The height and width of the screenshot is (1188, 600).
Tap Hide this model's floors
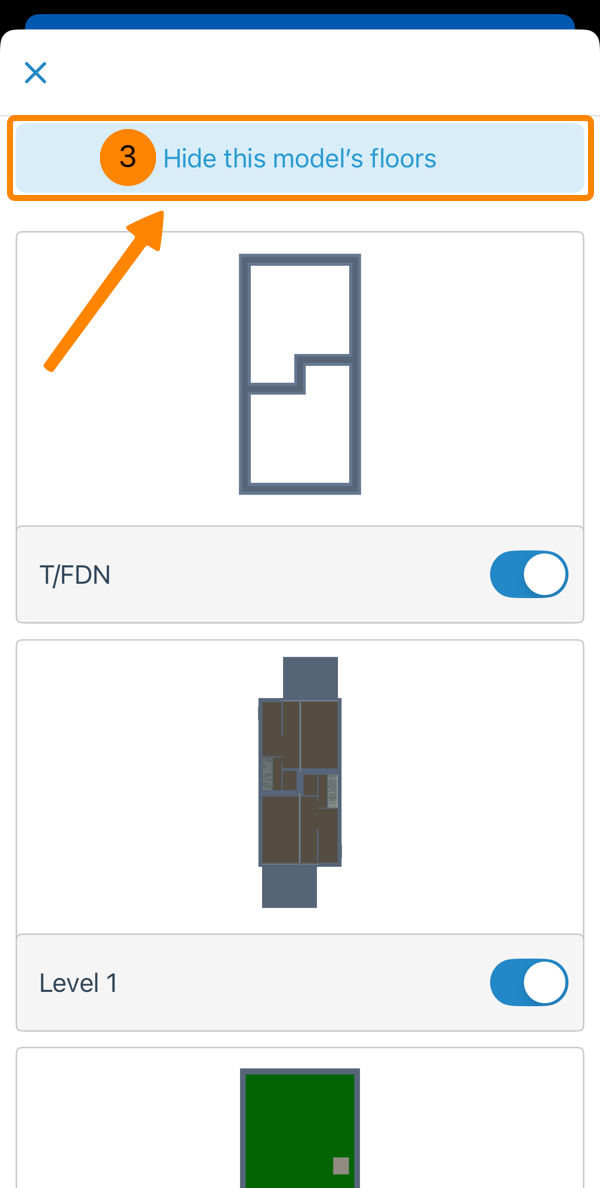point(299,158)
